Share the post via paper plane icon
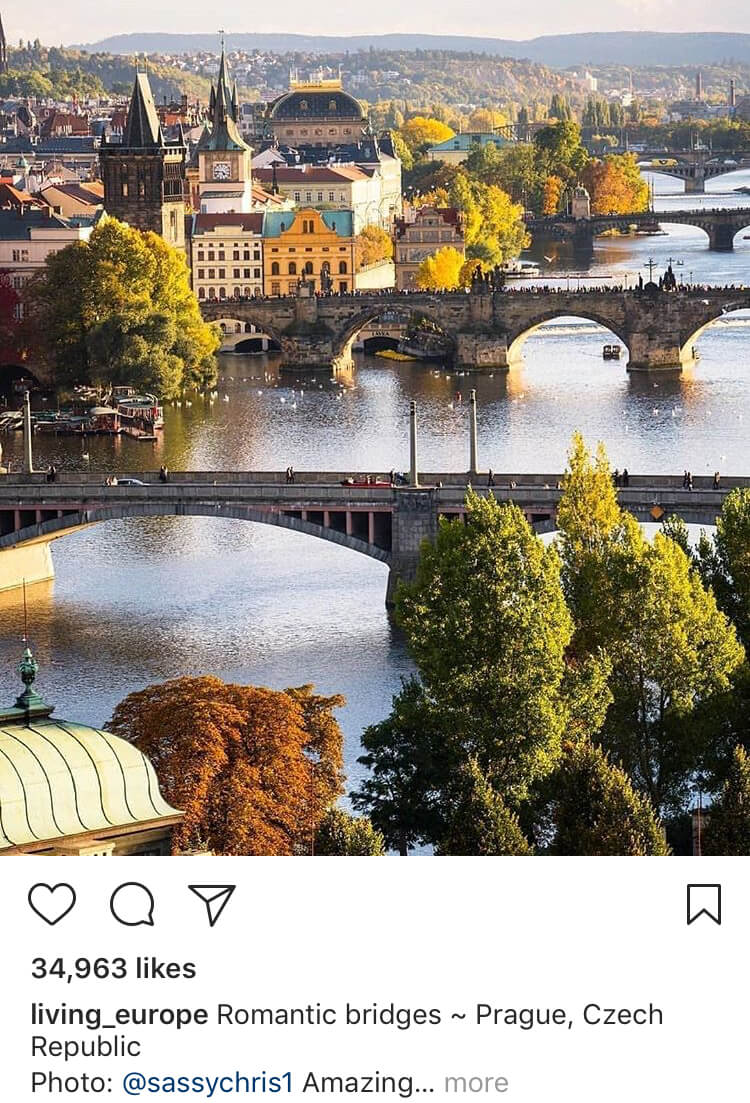This screenshot has width=750, height=1103. click(x=212, y=904)
